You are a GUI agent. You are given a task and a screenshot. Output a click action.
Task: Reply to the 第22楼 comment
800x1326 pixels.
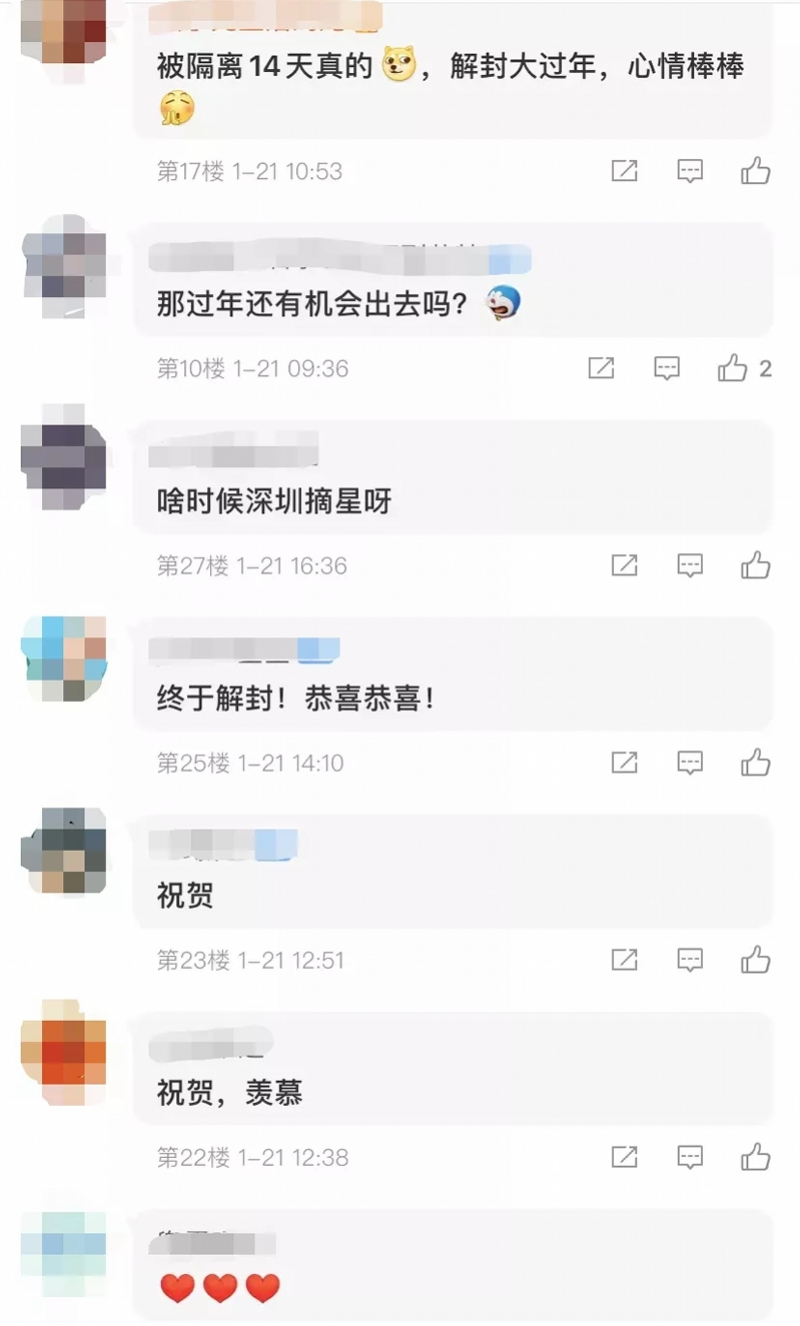coord(690,1157)
